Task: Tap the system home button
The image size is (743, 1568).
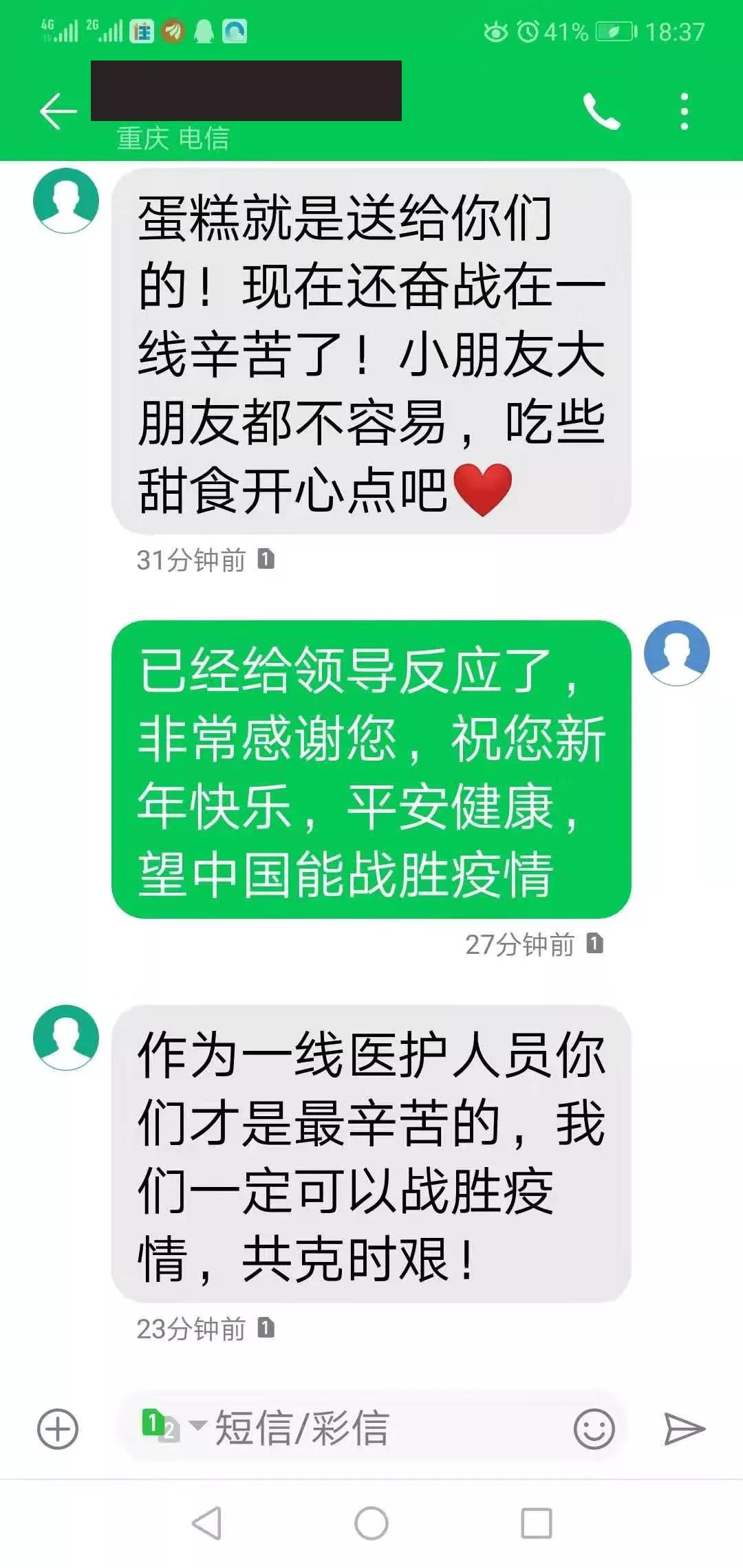Action: [371, 1523]
